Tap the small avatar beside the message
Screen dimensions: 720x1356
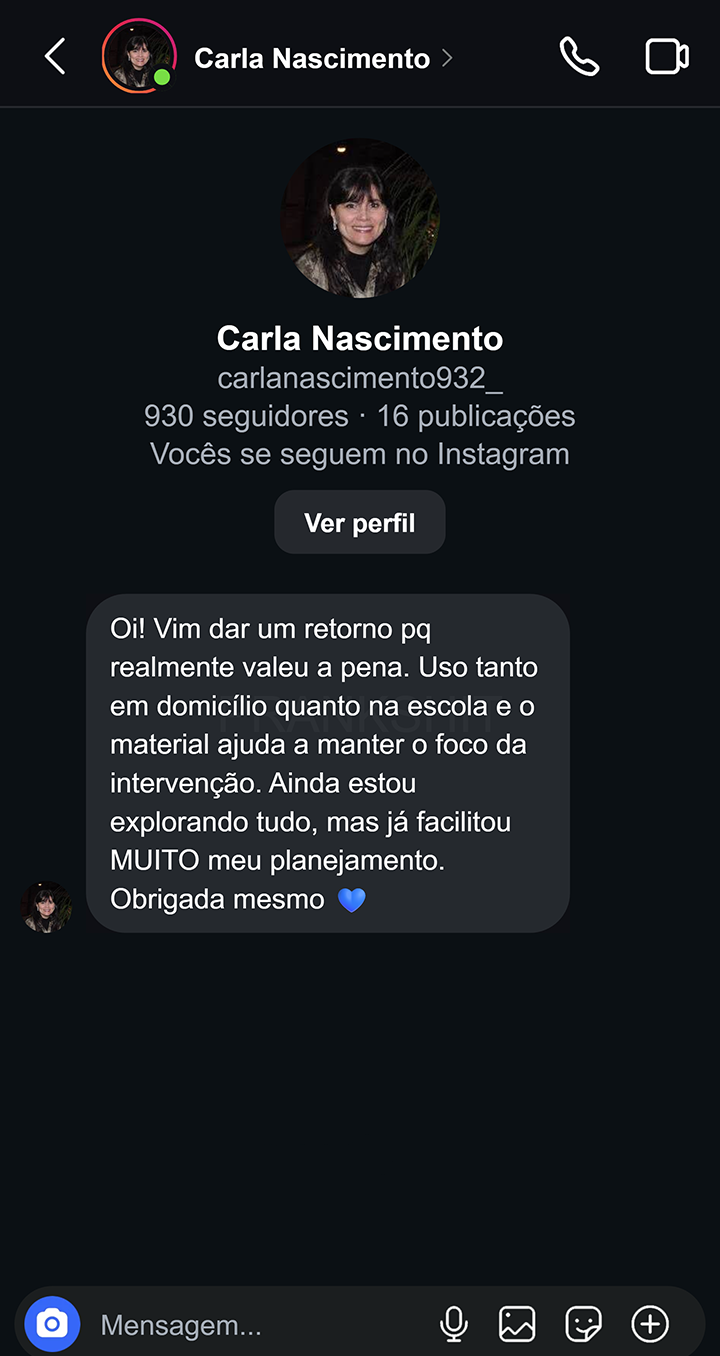46,907
